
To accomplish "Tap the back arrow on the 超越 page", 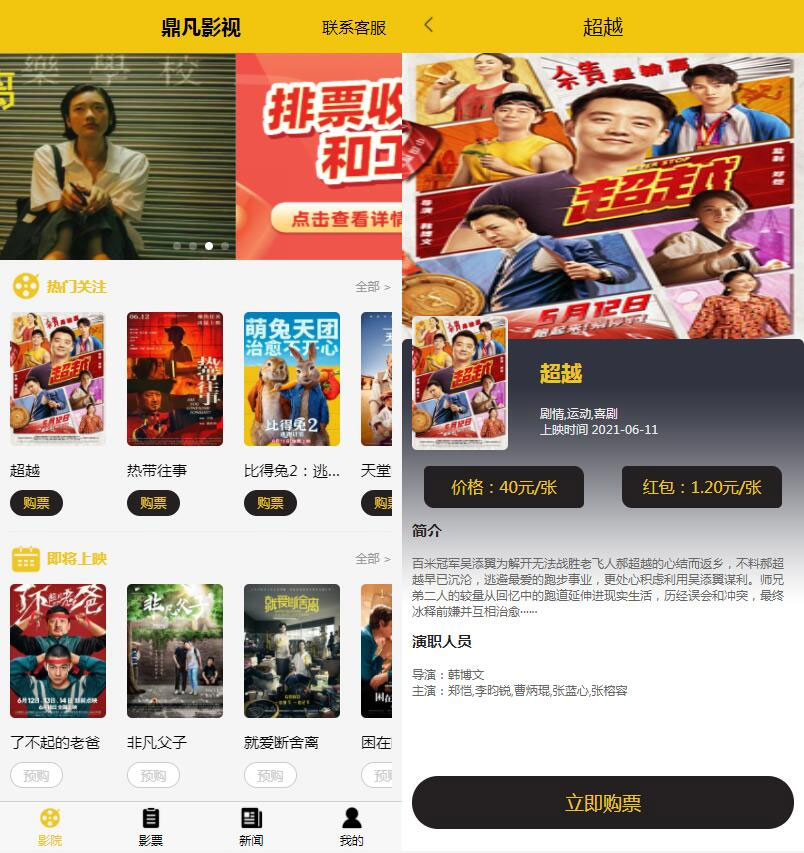I will (429, 26).
